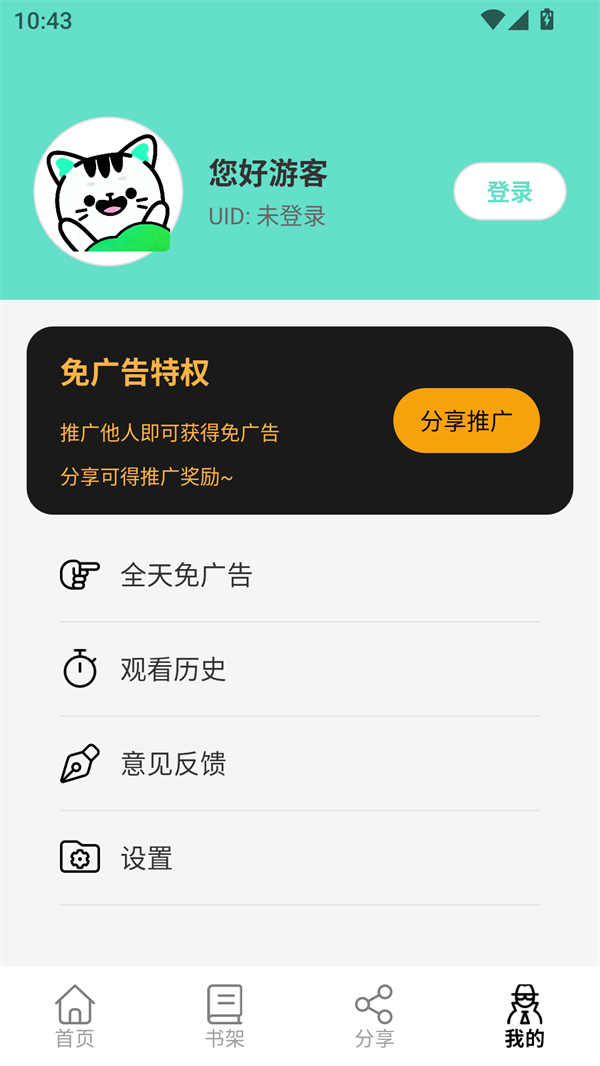The width and height of the screenshot is (600, 1066).
Task: Switch to the 书架 bookshelf tab
Action: (225, 1016)
